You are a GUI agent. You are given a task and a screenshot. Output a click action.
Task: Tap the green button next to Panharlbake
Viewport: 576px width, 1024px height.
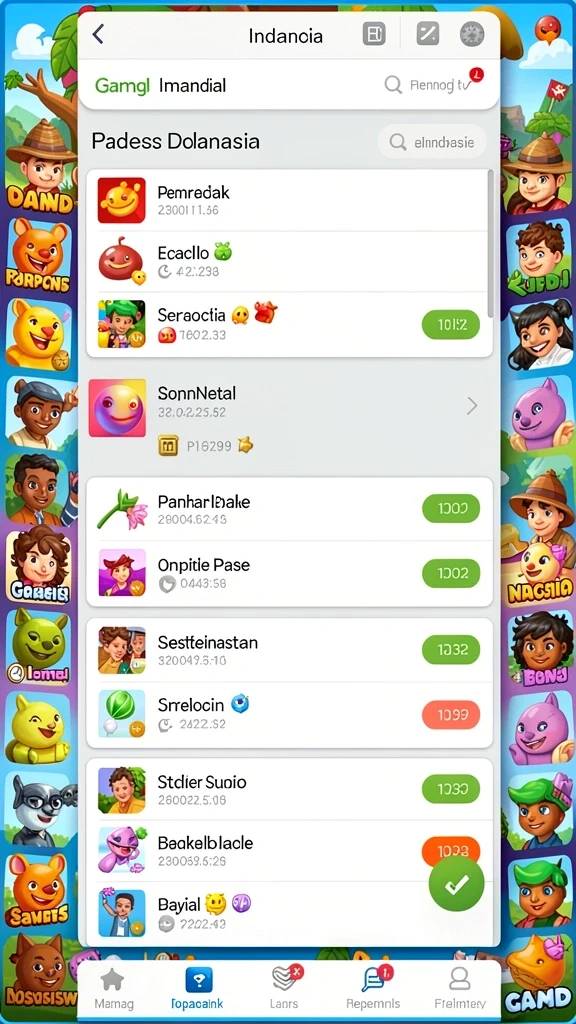(451, 509)
